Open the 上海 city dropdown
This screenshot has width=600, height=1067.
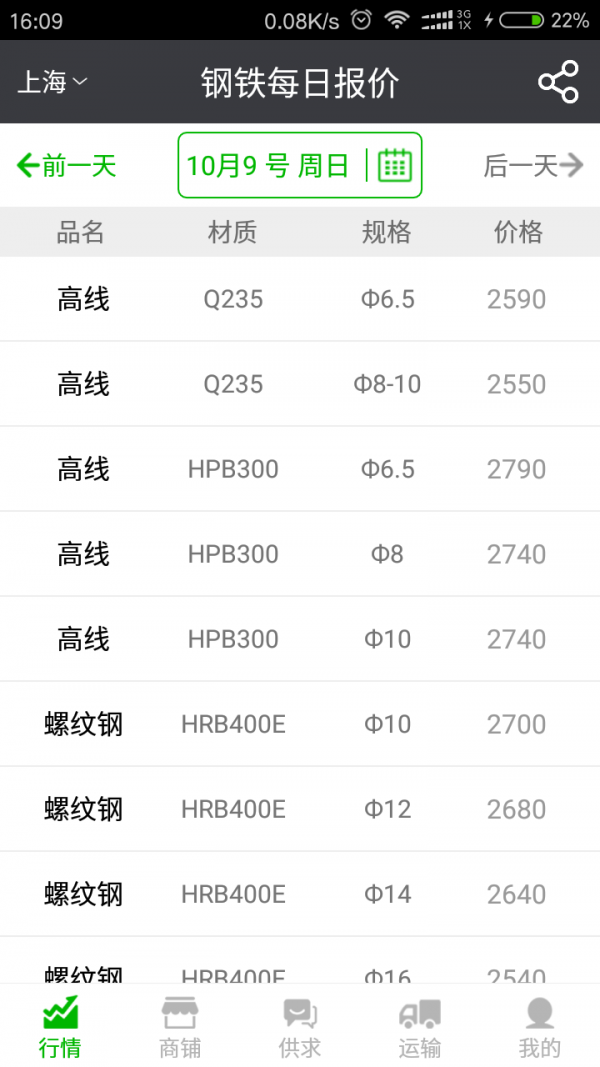52,82
